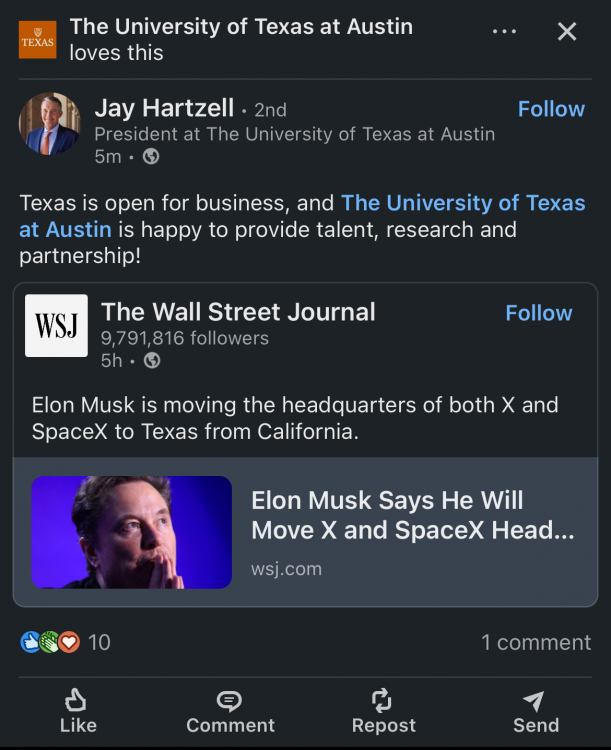Open the 1 comment link
The width and height of the screenshot is (611, 750).
click(536, 642)
